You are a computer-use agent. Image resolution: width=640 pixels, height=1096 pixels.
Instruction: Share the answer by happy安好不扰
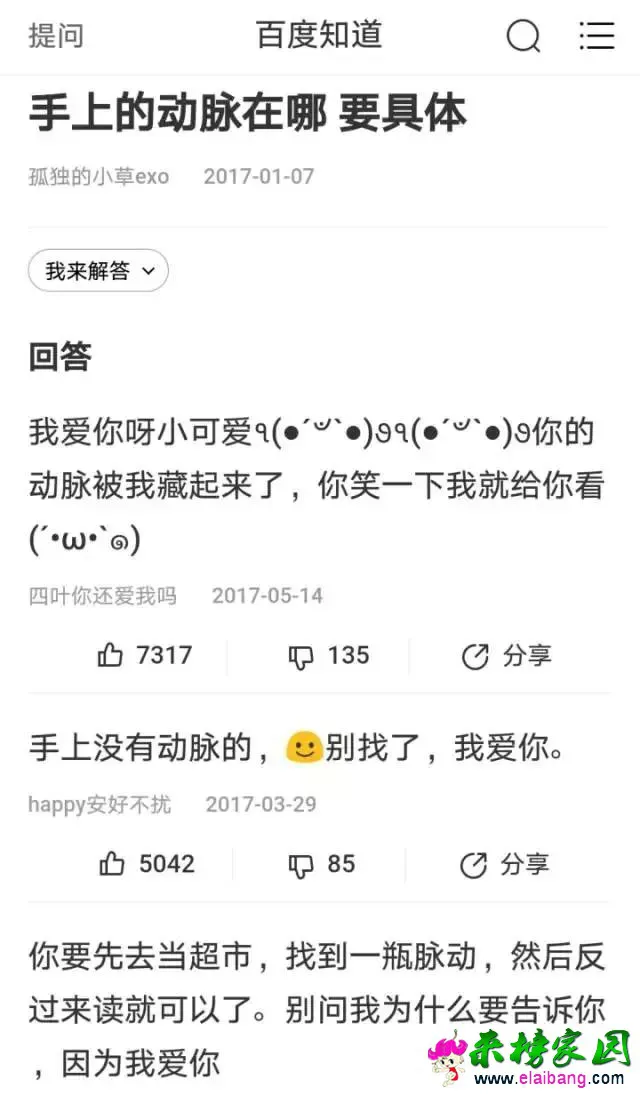[505, 864]
